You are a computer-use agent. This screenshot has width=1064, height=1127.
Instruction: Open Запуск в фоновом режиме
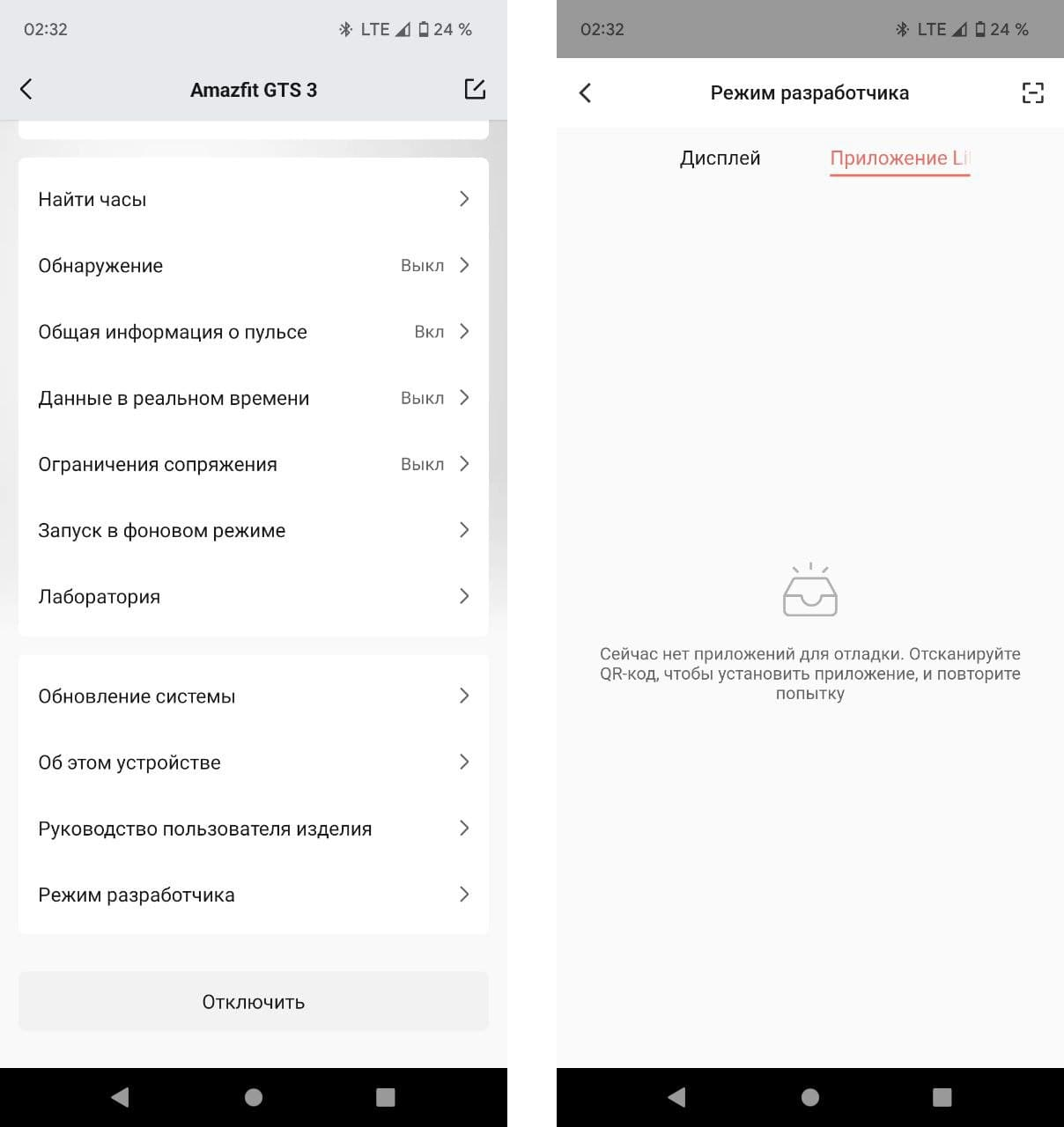tap(253, 530)
